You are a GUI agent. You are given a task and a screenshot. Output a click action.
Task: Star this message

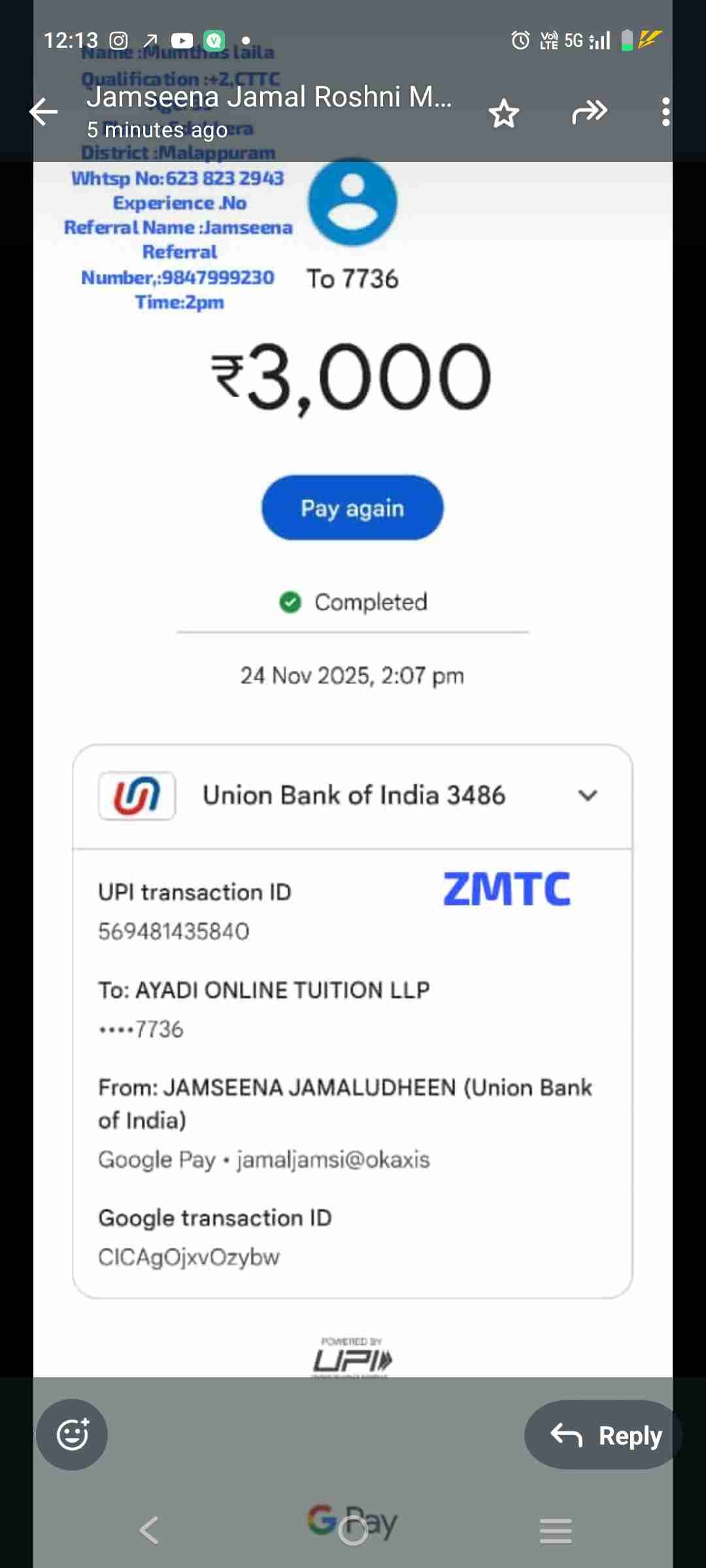pos(504,113)
